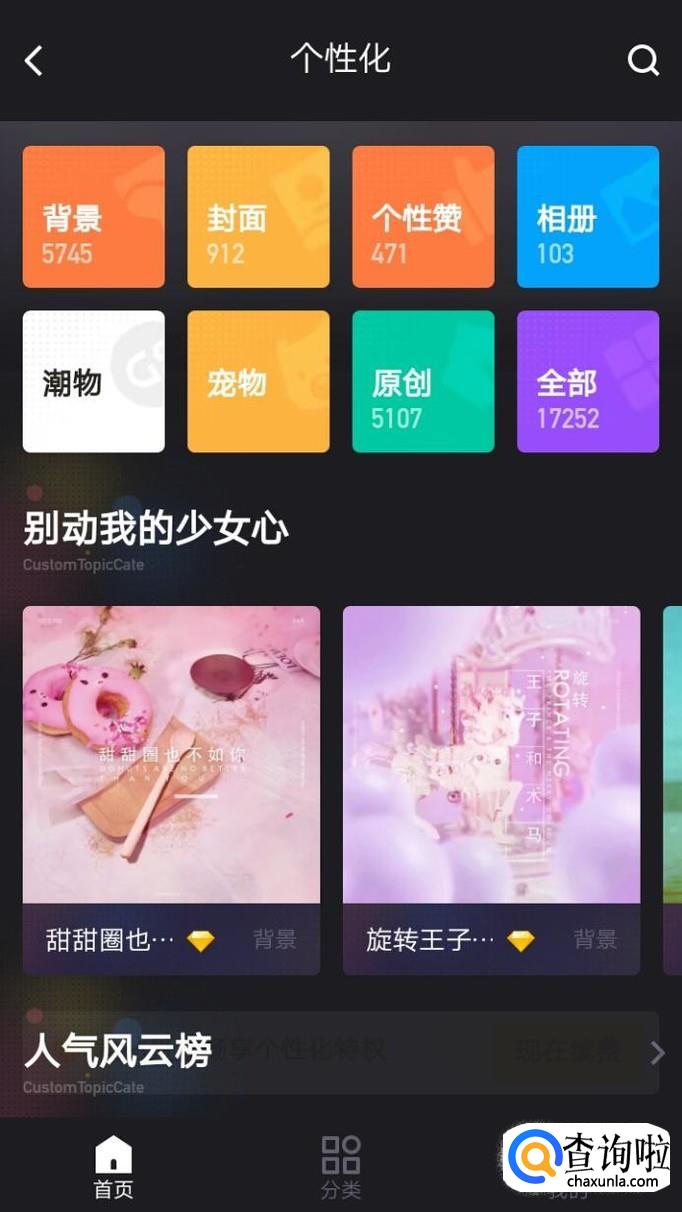View the 全部 category with 17252 items

point(588,381)
